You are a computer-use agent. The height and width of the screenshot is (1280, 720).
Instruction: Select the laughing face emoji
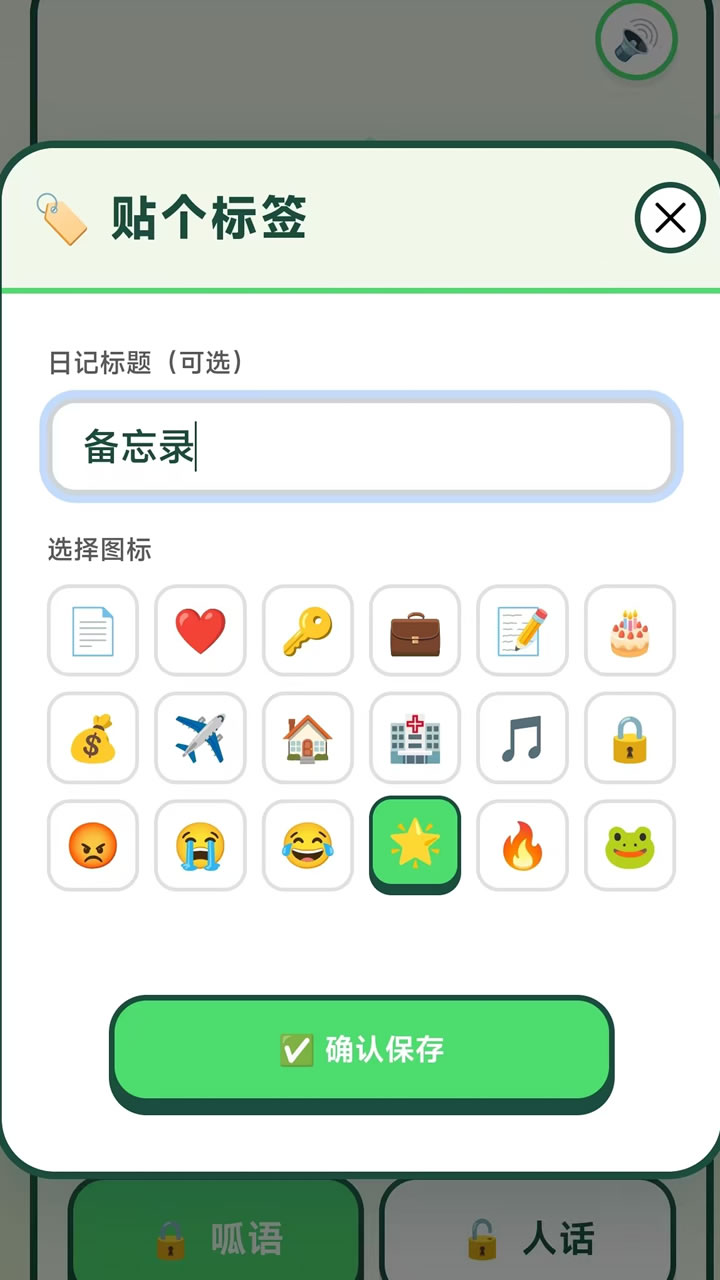(x=307, y=846)
